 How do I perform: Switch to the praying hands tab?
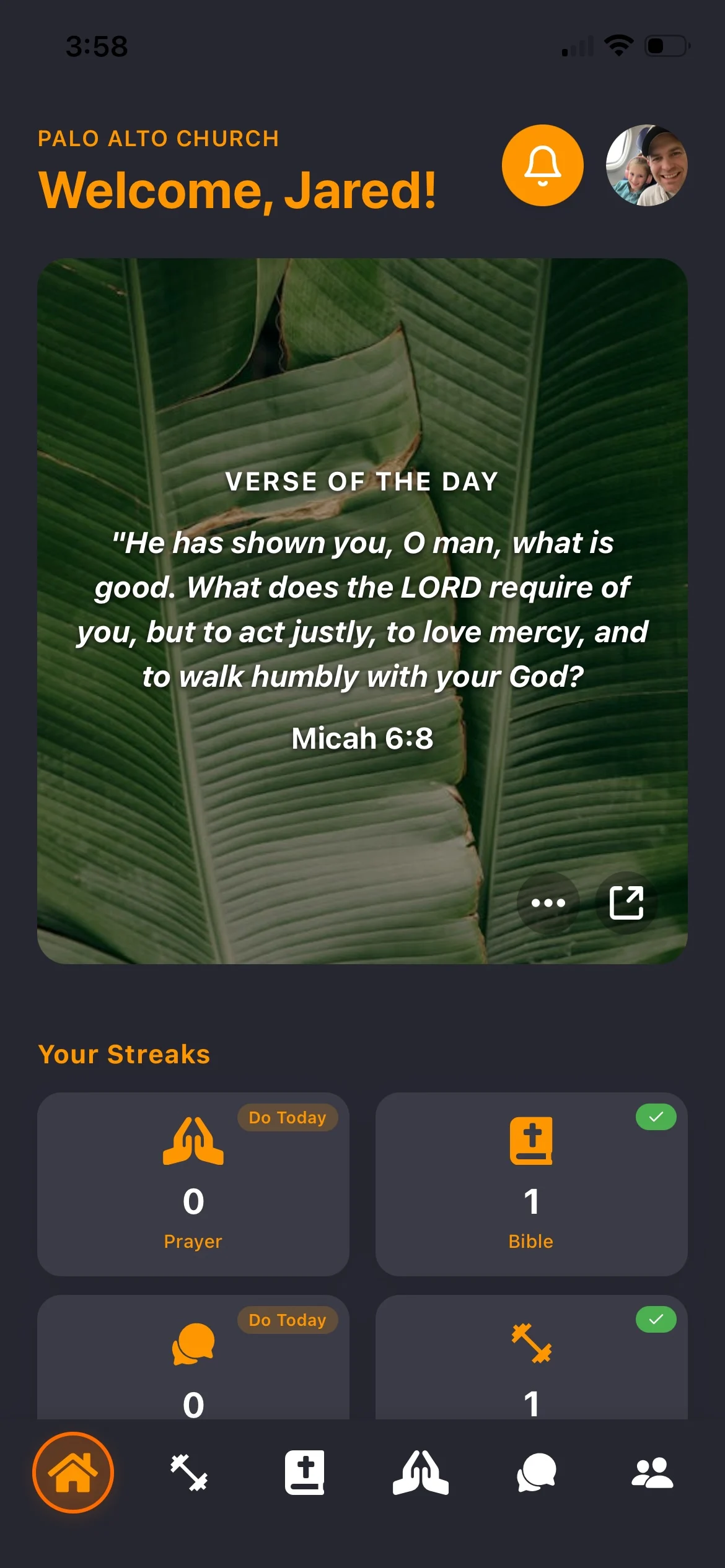click(x=421, y=1473)
